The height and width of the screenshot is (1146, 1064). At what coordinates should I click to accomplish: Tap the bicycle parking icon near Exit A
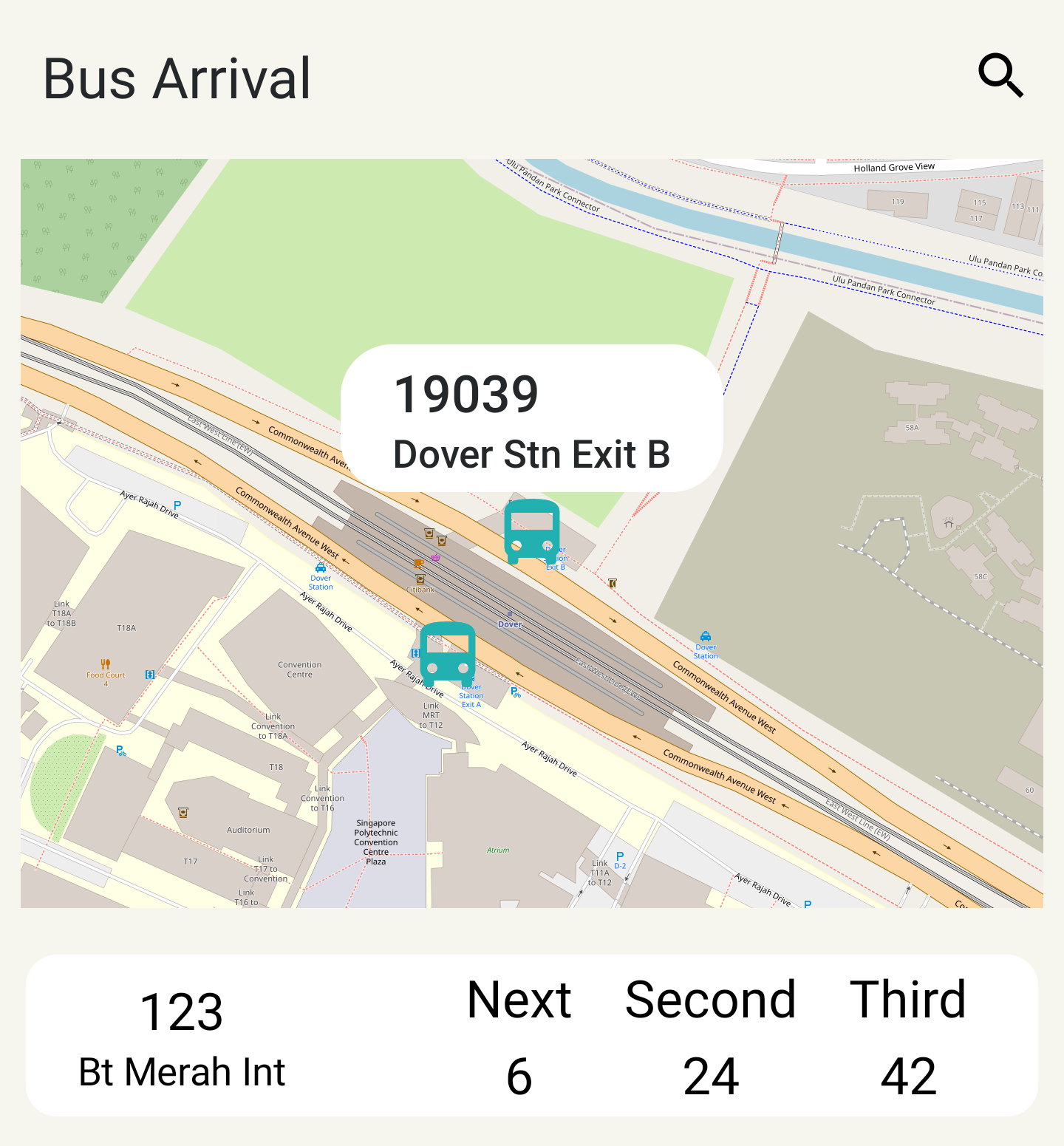[515, 690]
